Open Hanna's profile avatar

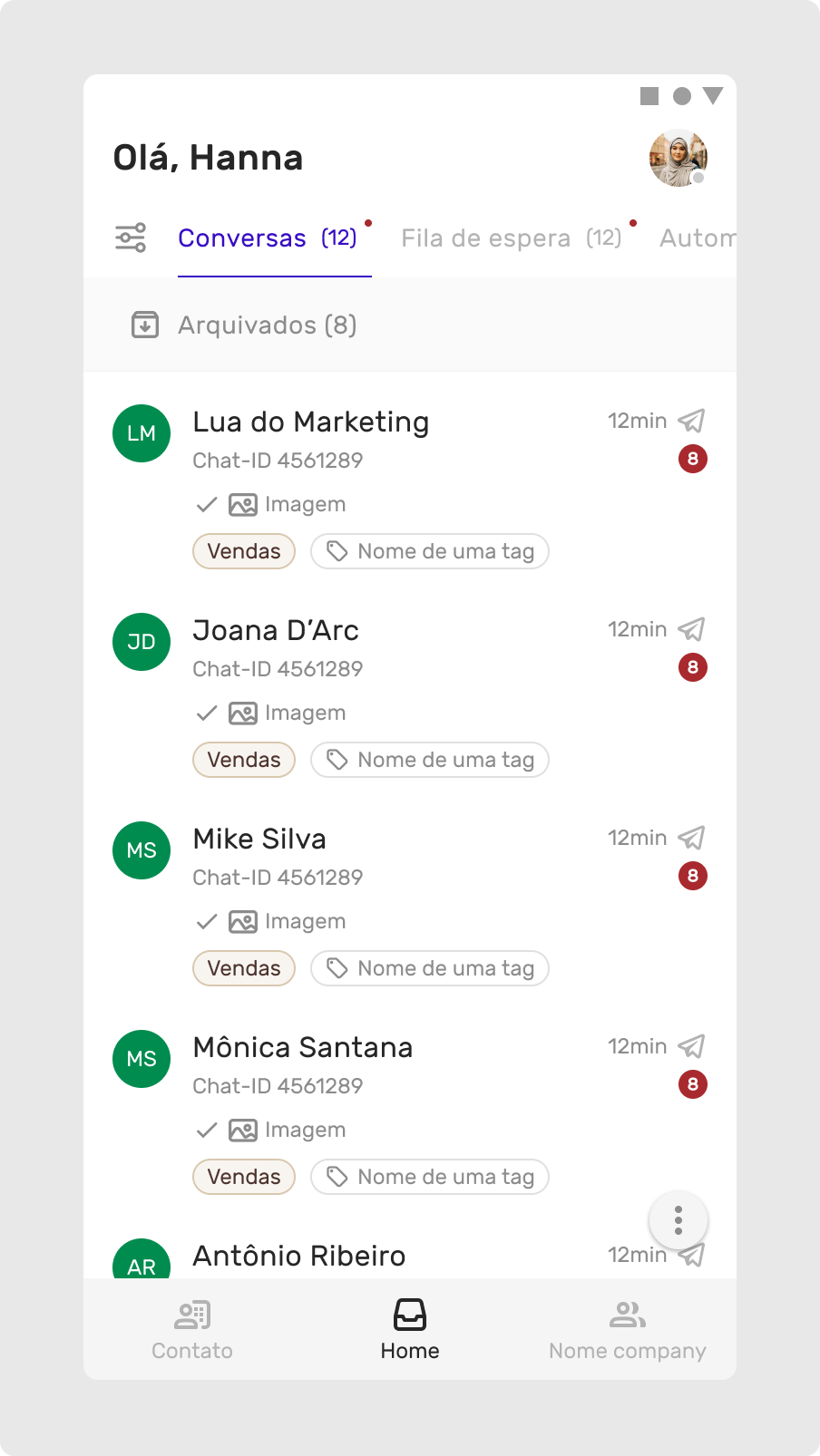tap(678, 159)
